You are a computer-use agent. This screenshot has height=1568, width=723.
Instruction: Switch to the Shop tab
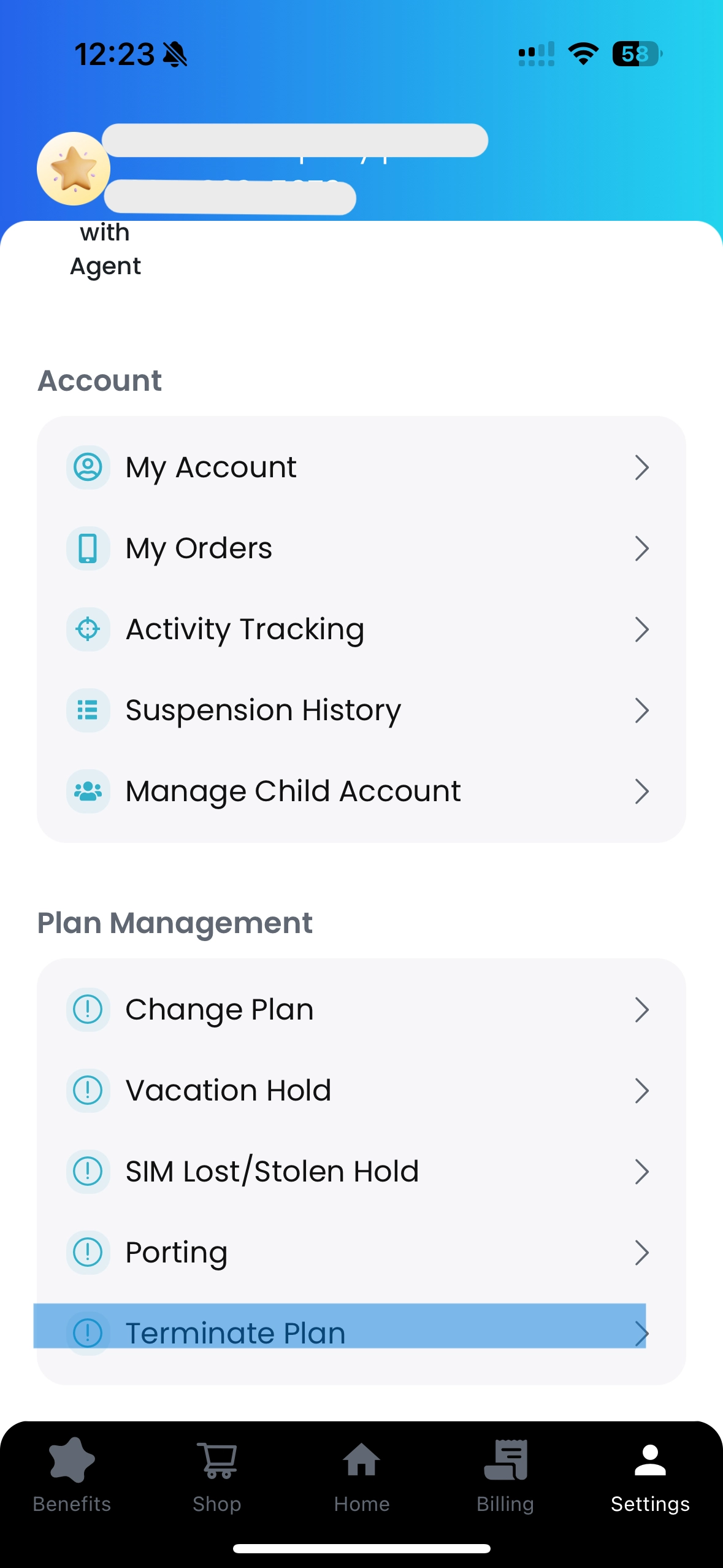pyautogui.click(x=216, y=1476)
